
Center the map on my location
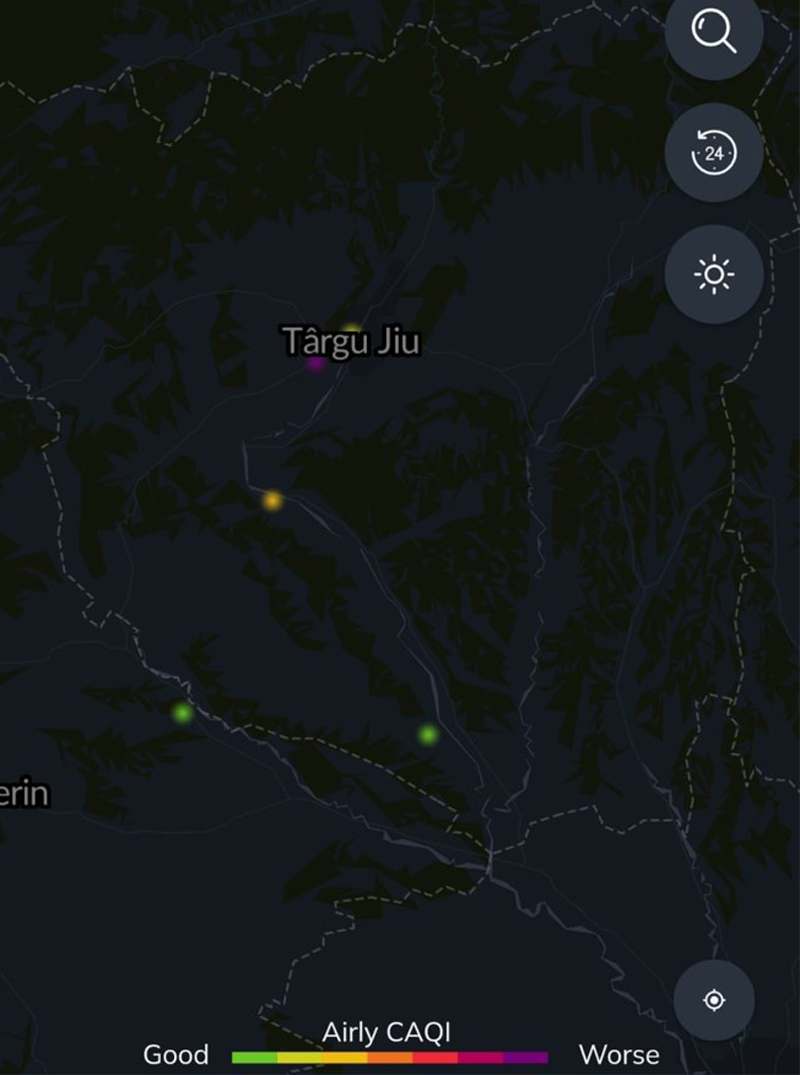714,1000
